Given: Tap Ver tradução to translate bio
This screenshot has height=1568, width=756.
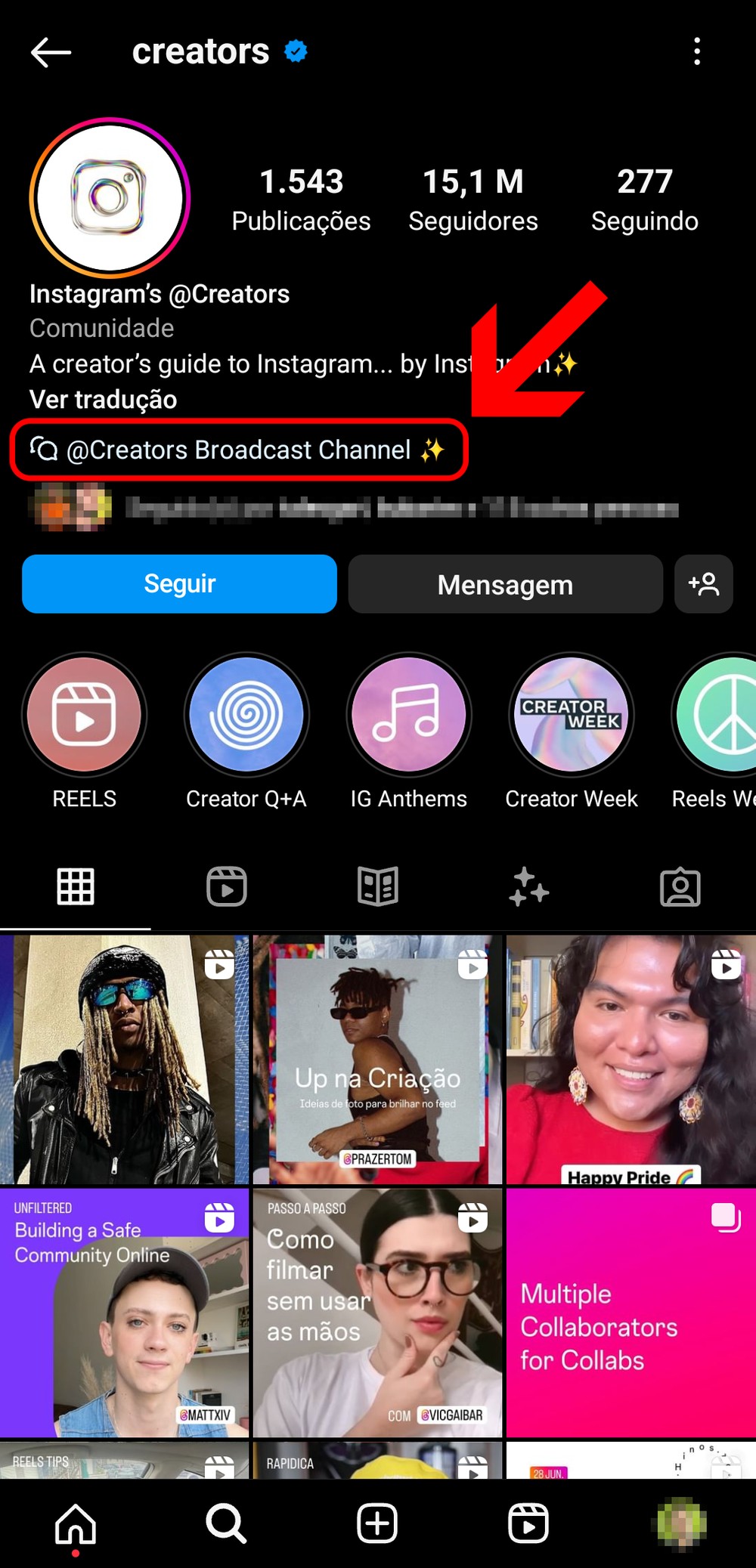Looking at the screenshot, I should tap(103, 399).
